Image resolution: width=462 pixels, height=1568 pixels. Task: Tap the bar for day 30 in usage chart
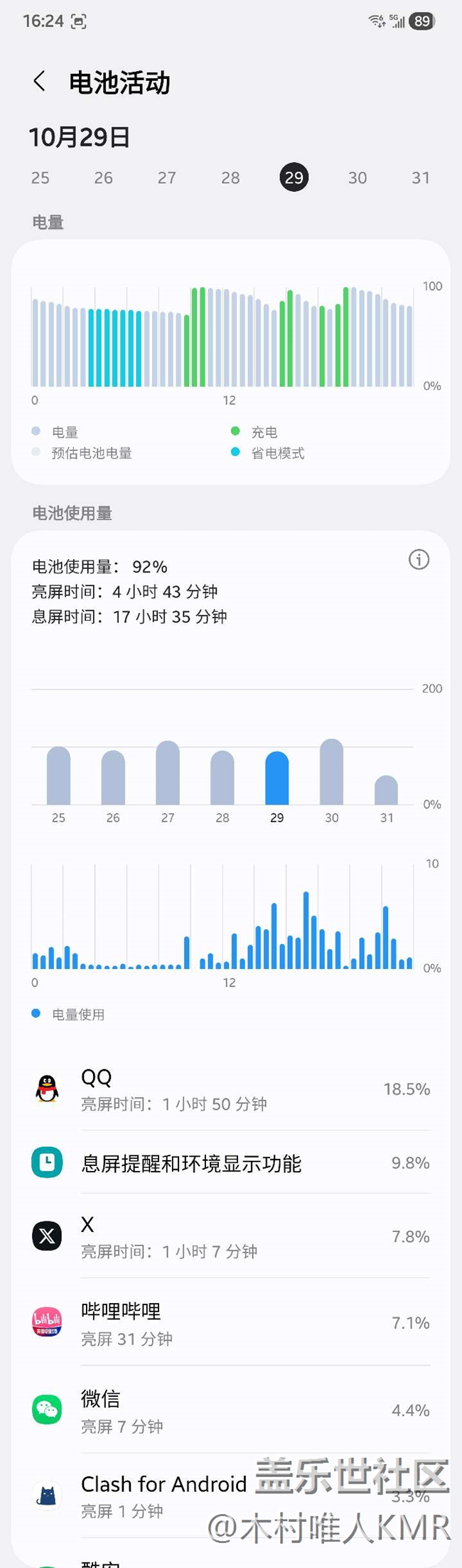pyautogui.click(x=332, y=773)
